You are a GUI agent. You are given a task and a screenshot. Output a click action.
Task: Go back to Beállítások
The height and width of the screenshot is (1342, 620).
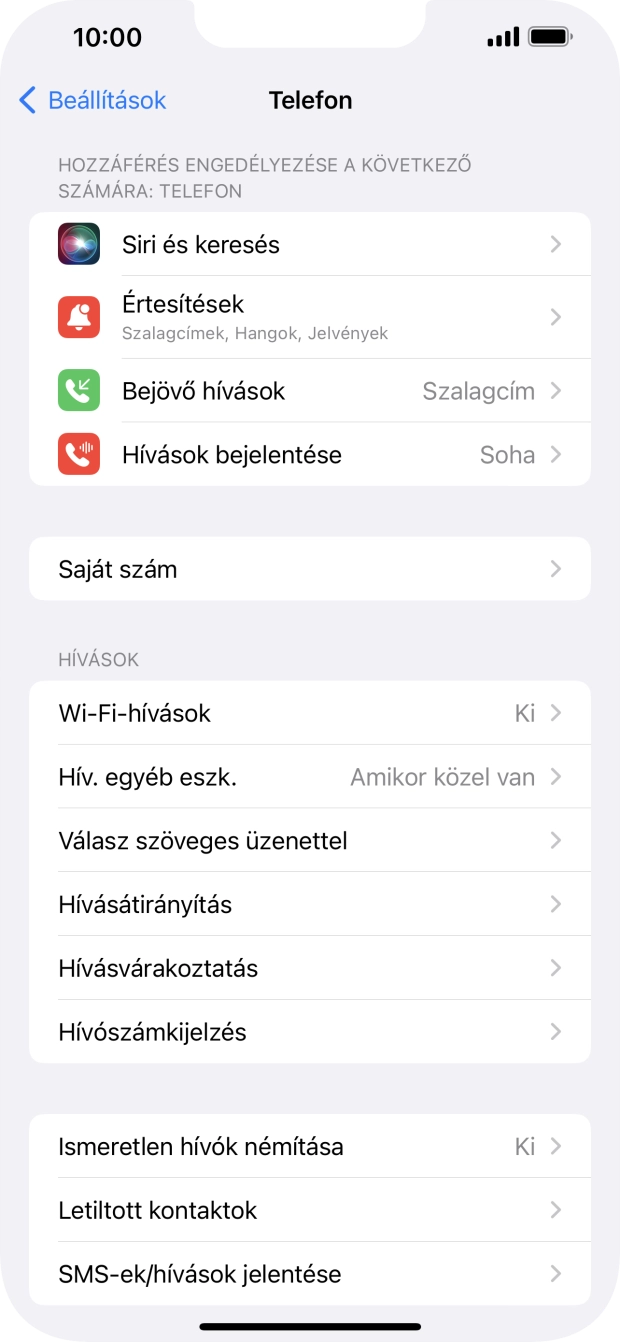(92, 100)
